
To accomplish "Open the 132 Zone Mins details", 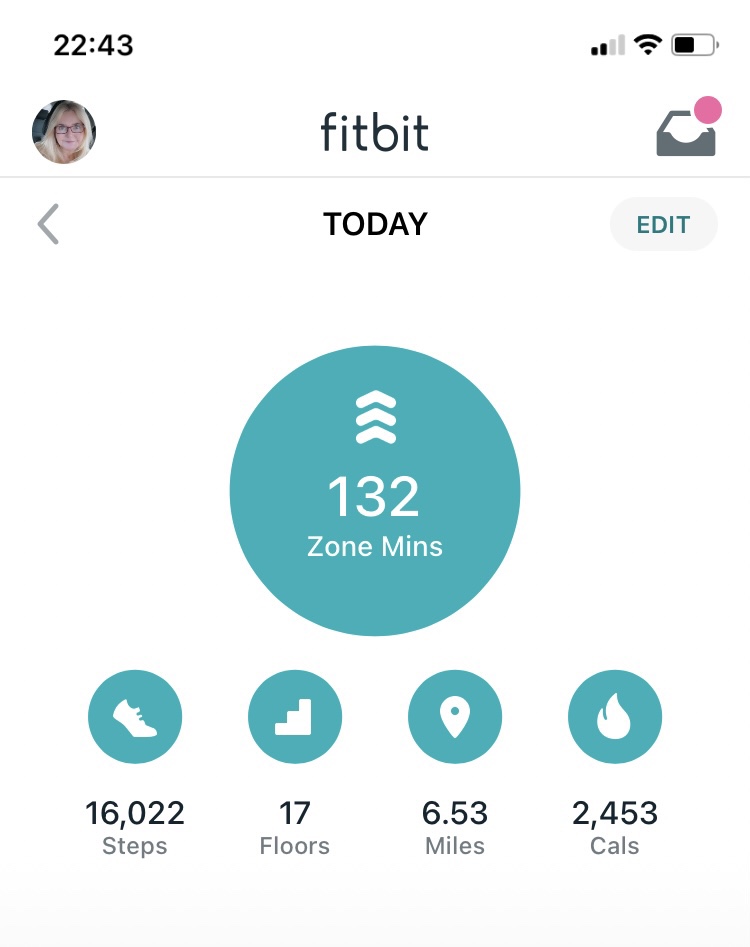I will tap(375, 491).
